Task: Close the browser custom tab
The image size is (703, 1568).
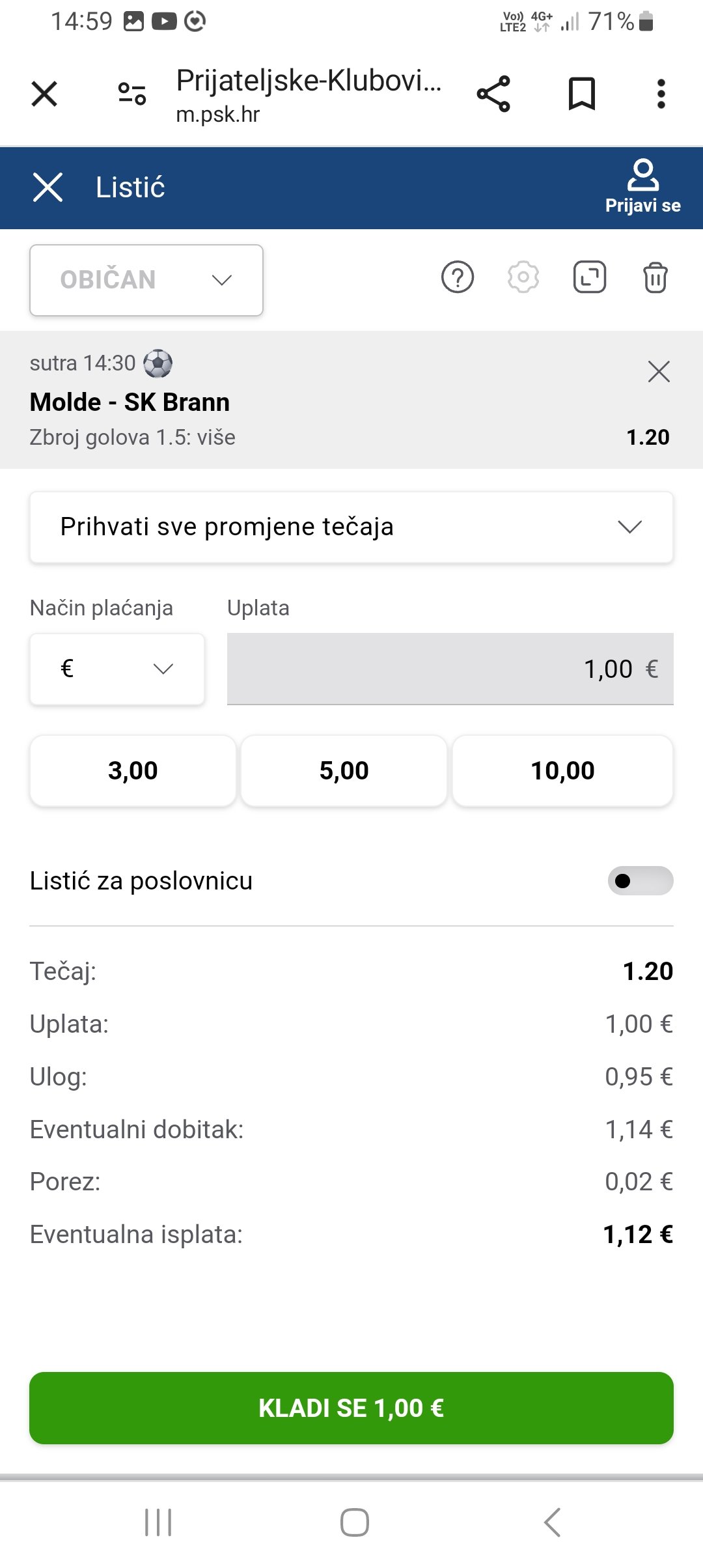Action: (44, 94)
